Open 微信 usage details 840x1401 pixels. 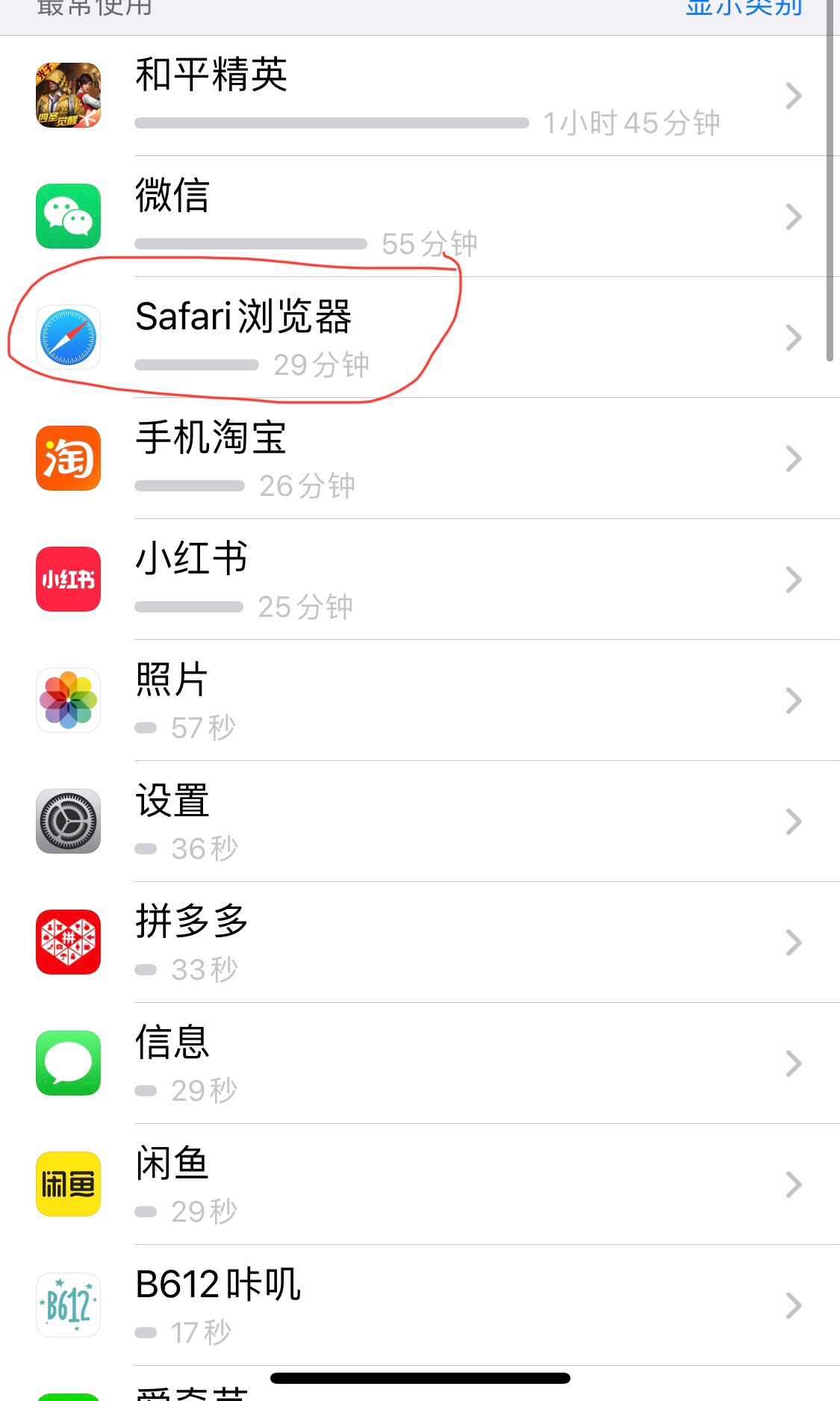(418, 217)
